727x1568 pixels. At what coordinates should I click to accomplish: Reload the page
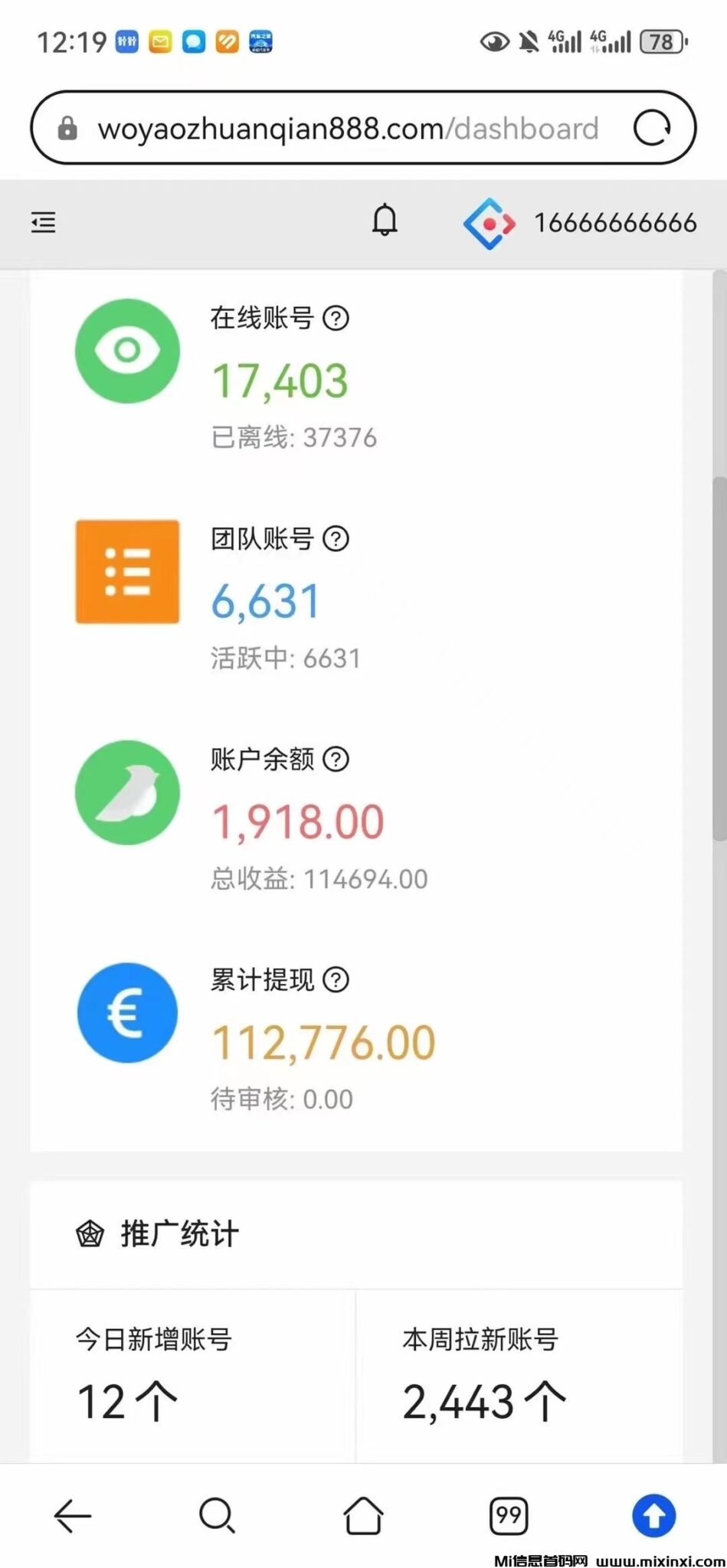point(652,128)
